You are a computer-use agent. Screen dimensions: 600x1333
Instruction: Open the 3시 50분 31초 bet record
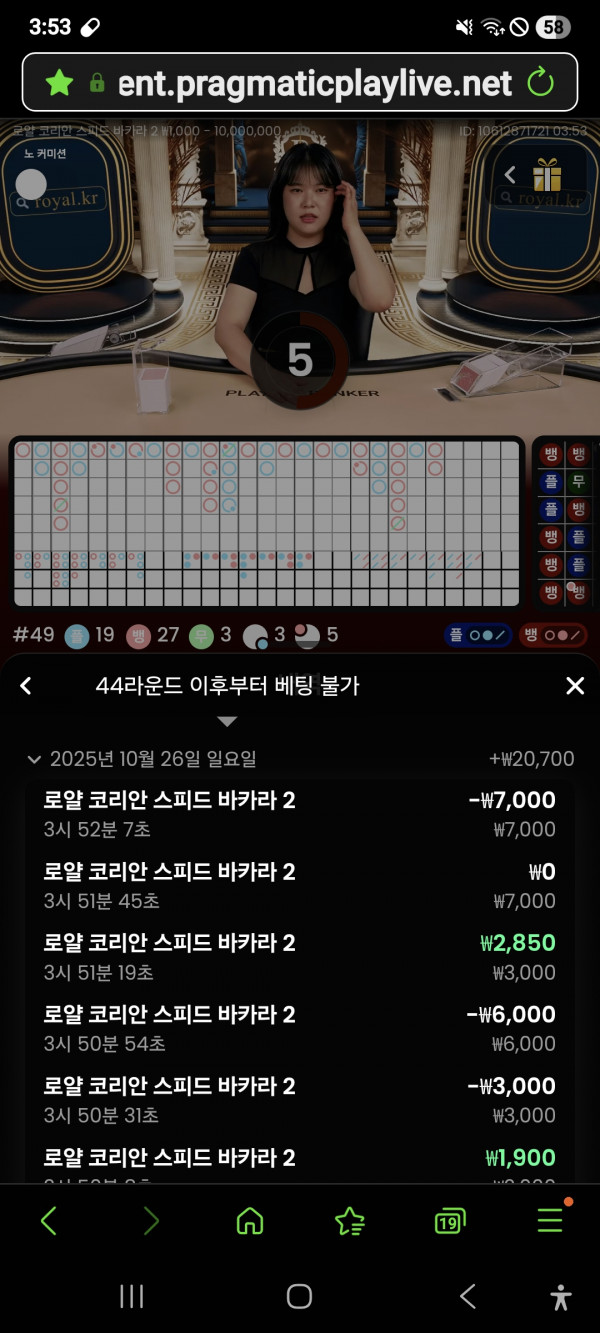point(300,1099)
